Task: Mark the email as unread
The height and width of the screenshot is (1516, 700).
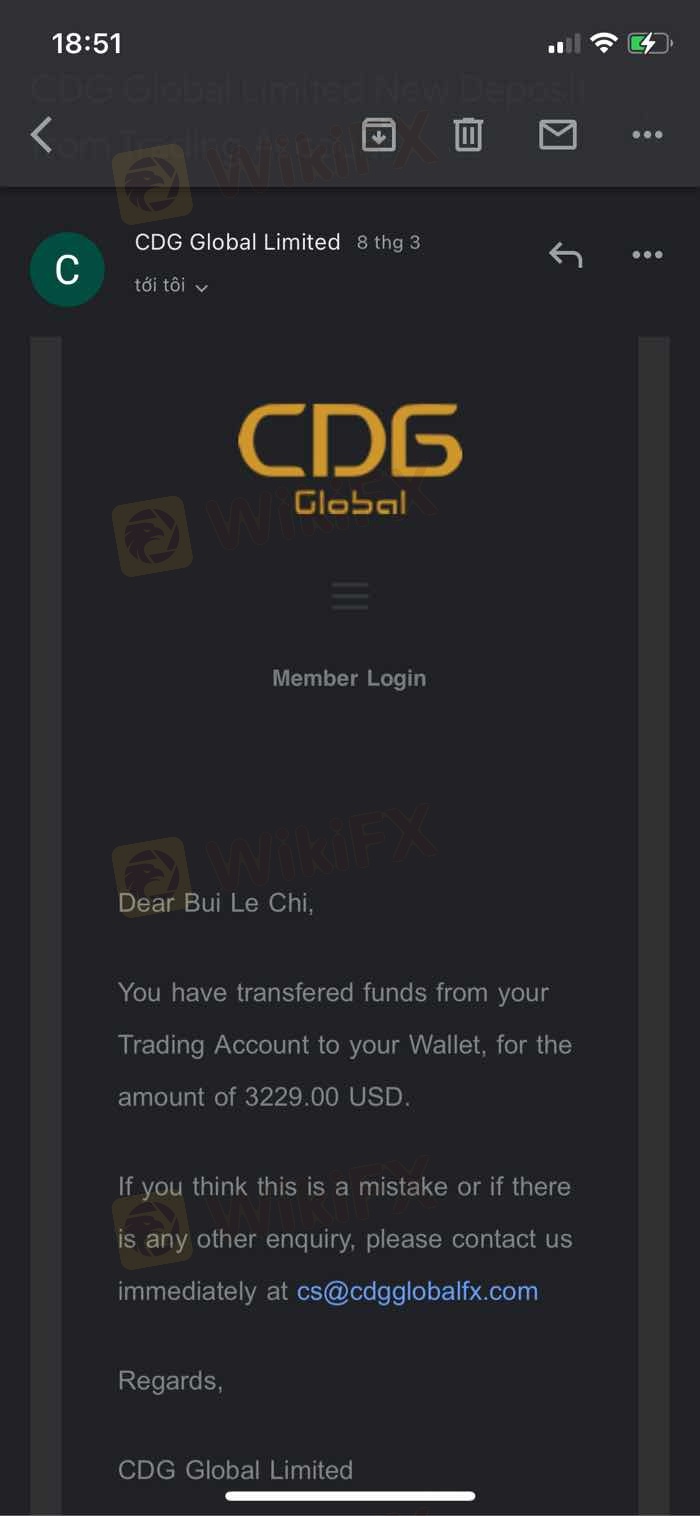Action: point(557,134)
